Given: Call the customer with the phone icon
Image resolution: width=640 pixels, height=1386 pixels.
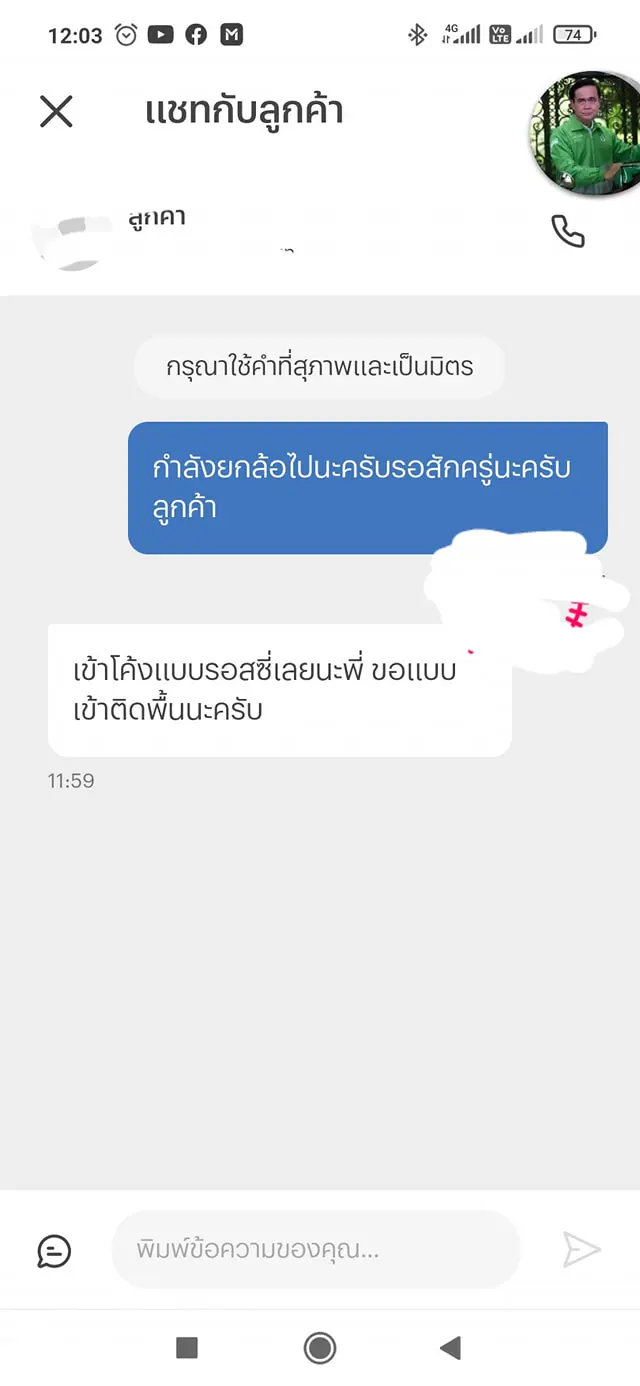Looking at the screenshot, I should 568,232.
